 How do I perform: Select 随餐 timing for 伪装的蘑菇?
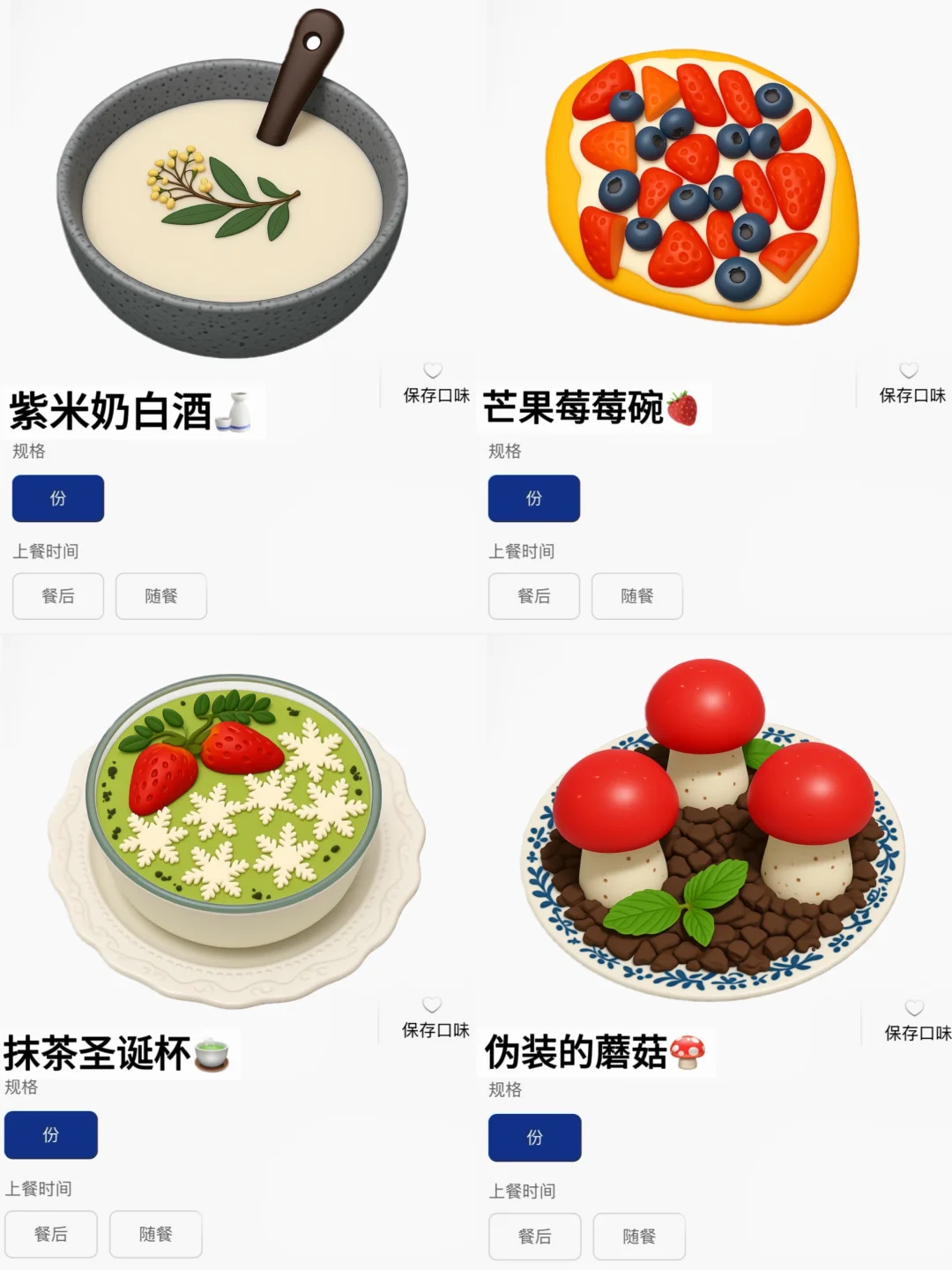[x=637, y=1235]
